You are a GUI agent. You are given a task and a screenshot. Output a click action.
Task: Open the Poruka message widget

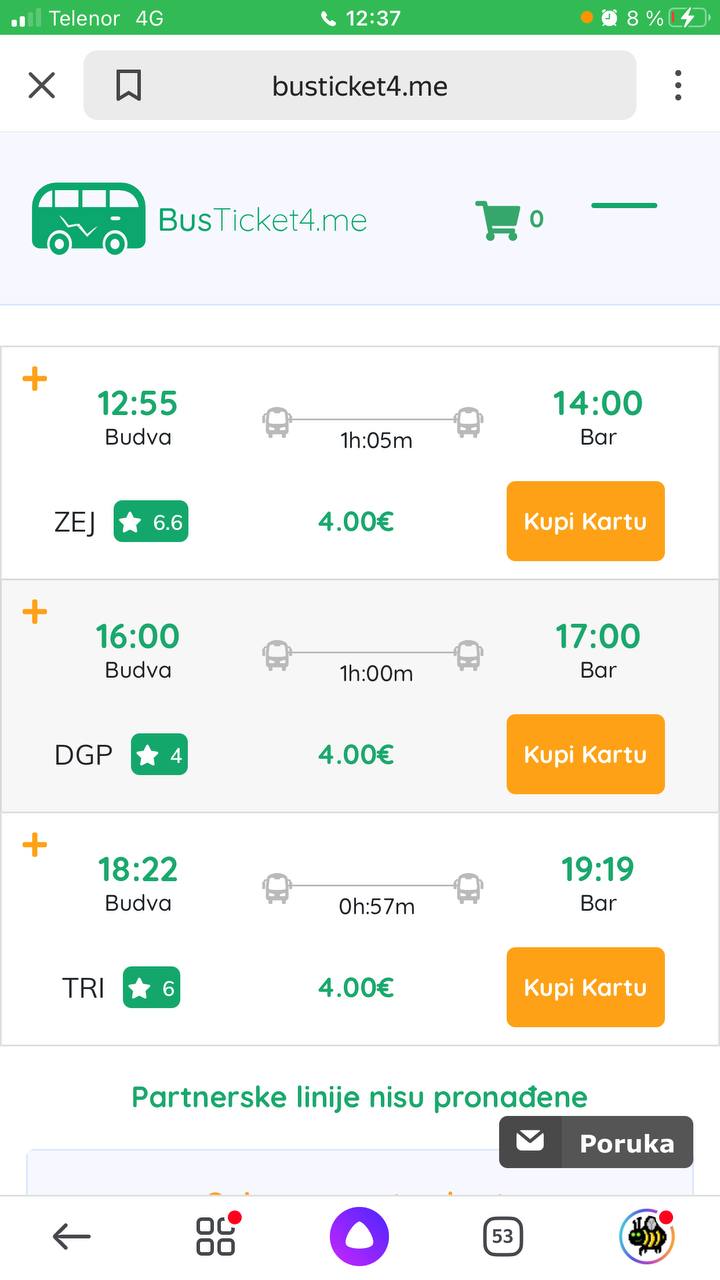(x=596, y=1142)
